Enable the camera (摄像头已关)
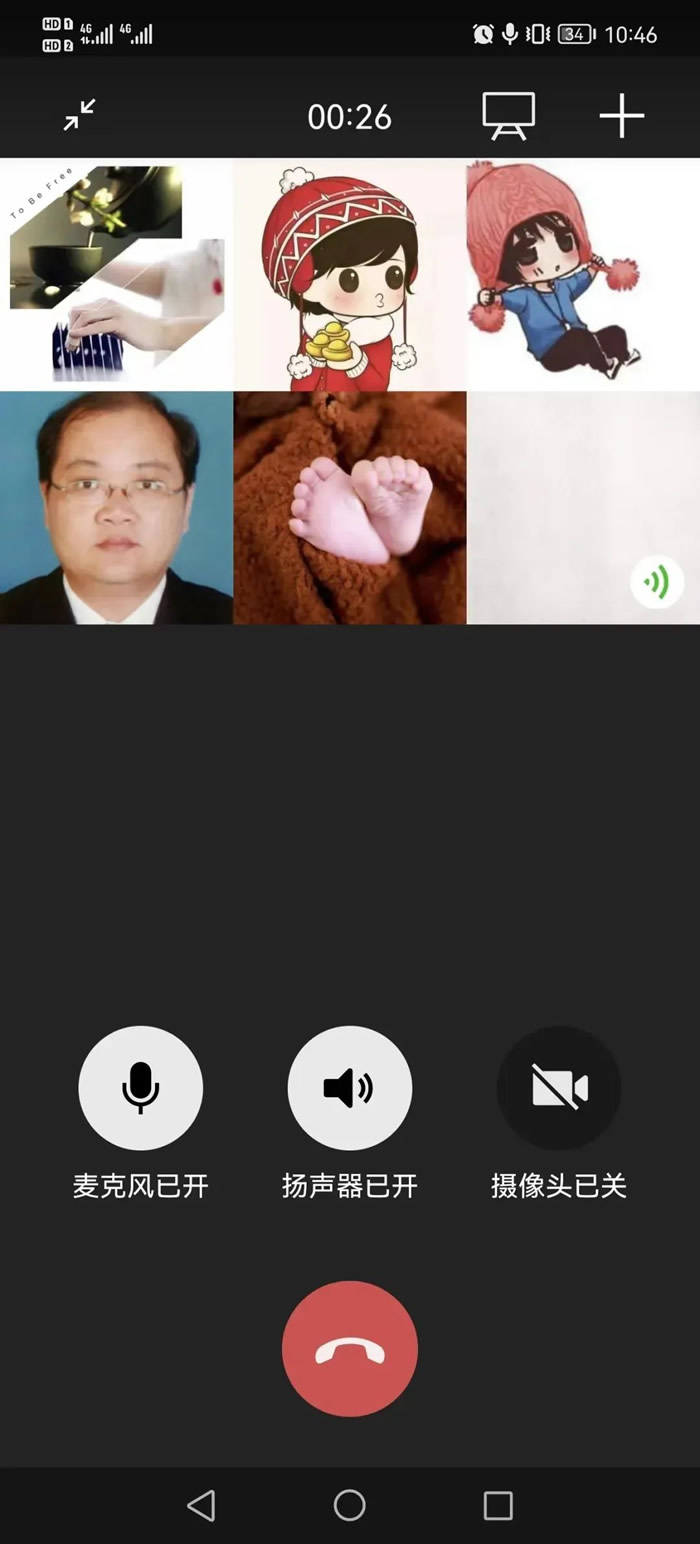 pyautogui.click(x=558, y=1088)
